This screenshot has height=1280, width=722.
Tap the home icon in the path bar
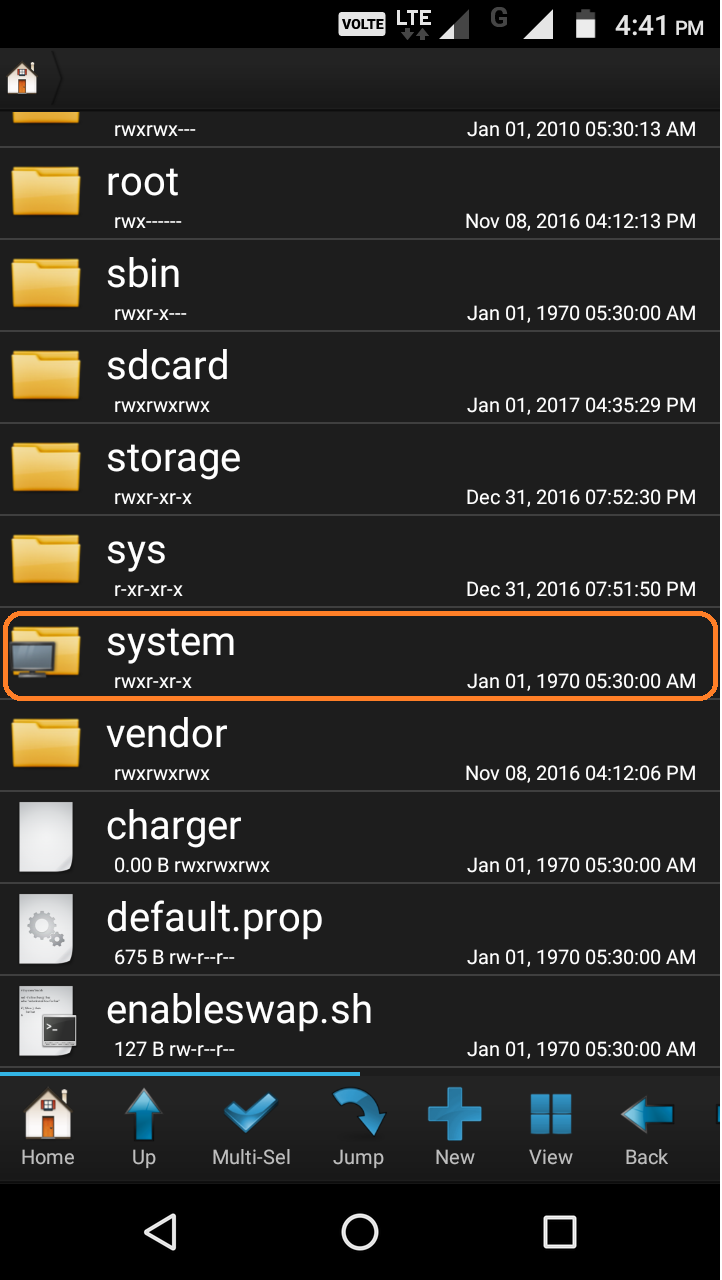[x=23, y=78]
